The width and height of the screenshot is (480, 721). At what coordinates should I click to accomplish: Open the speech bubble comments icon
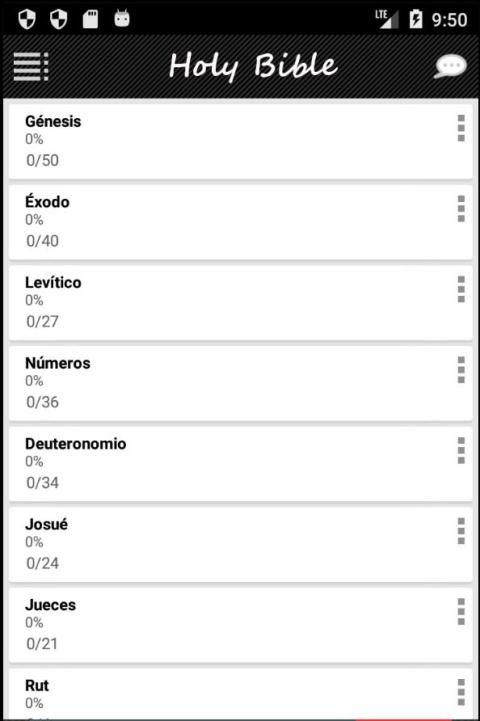tap(450, 67)
